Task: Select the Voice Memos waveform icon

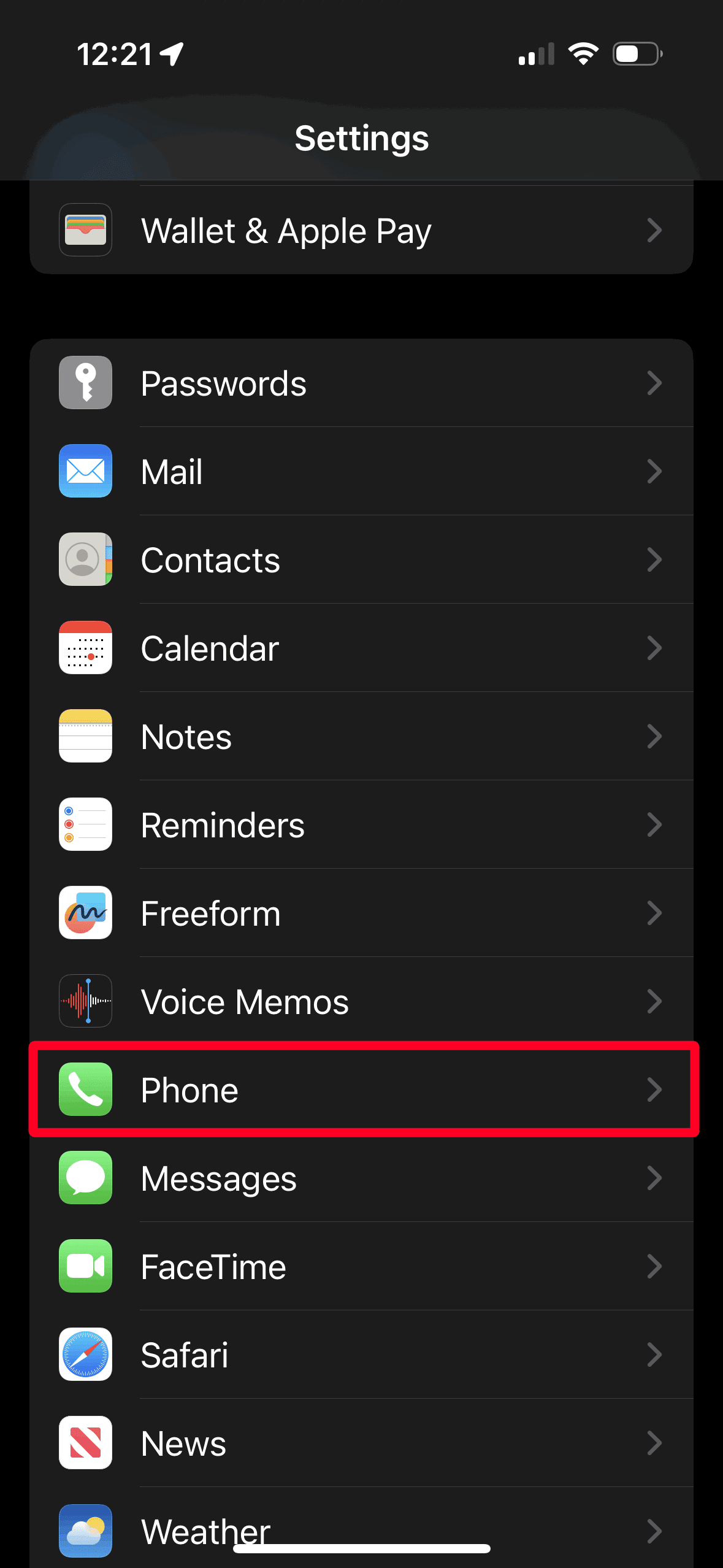Action: [x=85, y=1001]
